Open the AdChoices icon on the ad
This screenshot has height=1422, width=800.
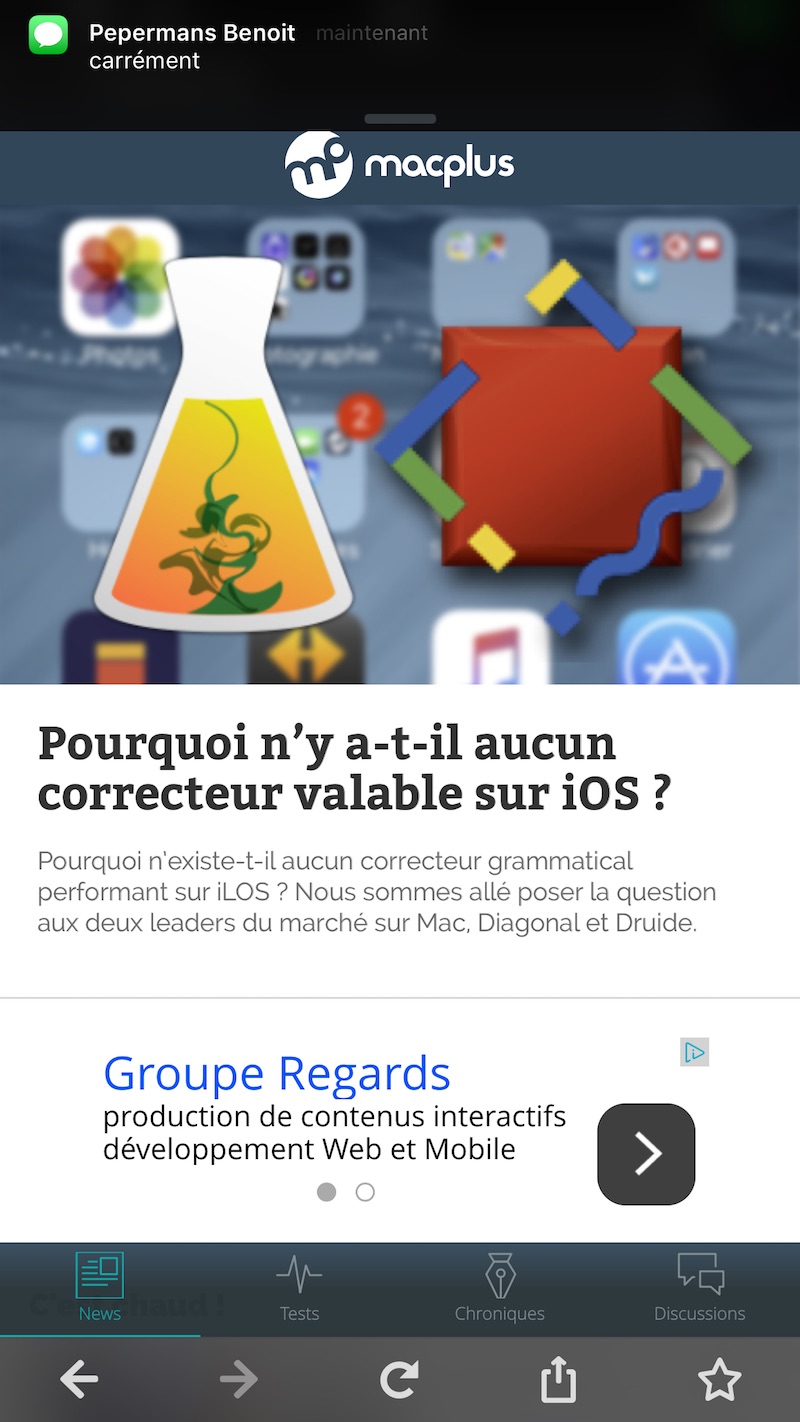694,1052
